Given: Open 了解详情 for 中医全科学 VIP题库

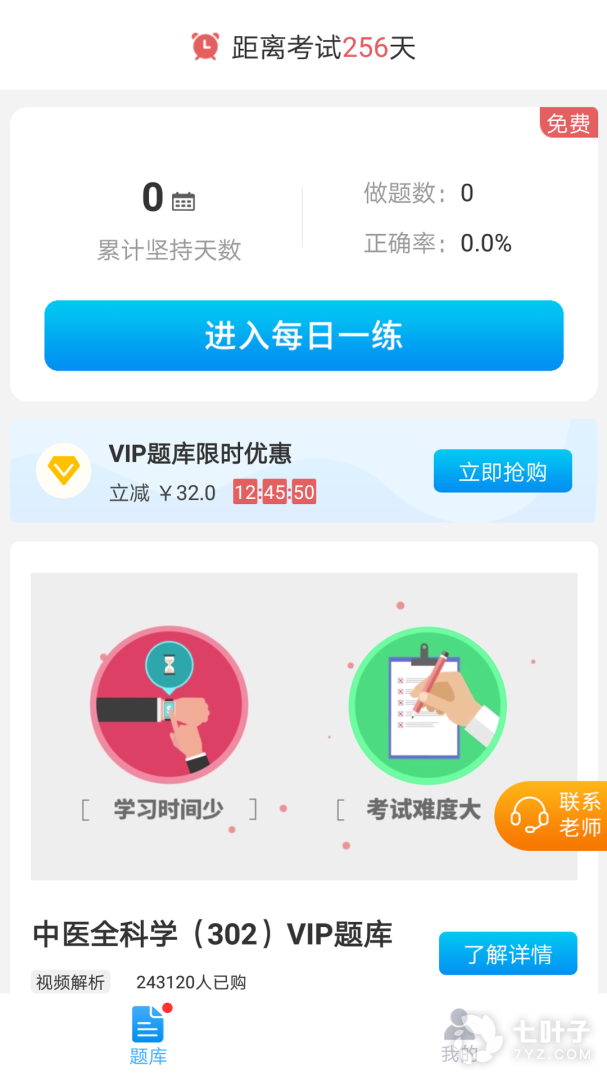Looking at the screenshot, I should pyautogui.click(x=507, y=953).
